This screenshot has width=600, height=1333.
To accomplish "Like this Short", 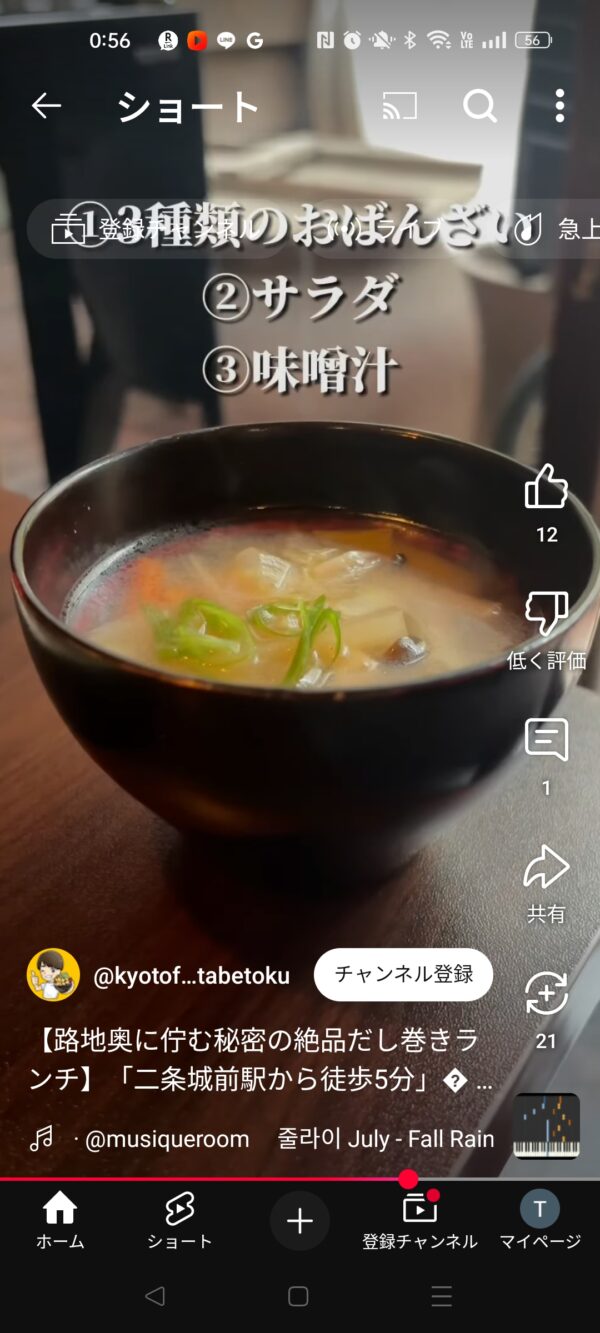I will pyautogui.click(x=546, y=488).
